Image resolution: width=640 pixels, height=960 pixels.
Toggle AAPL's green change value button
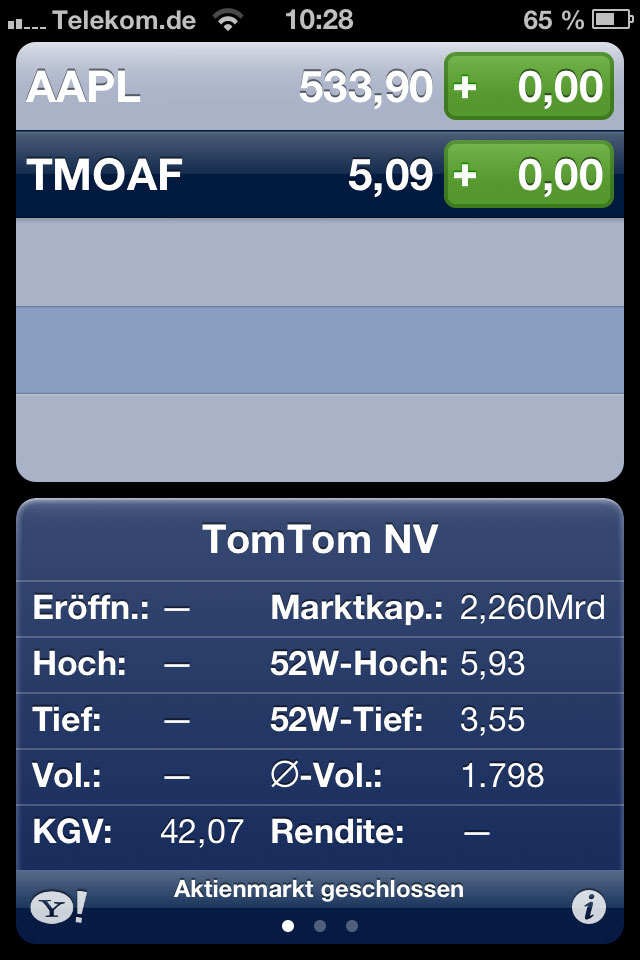[x=528, y=87]
